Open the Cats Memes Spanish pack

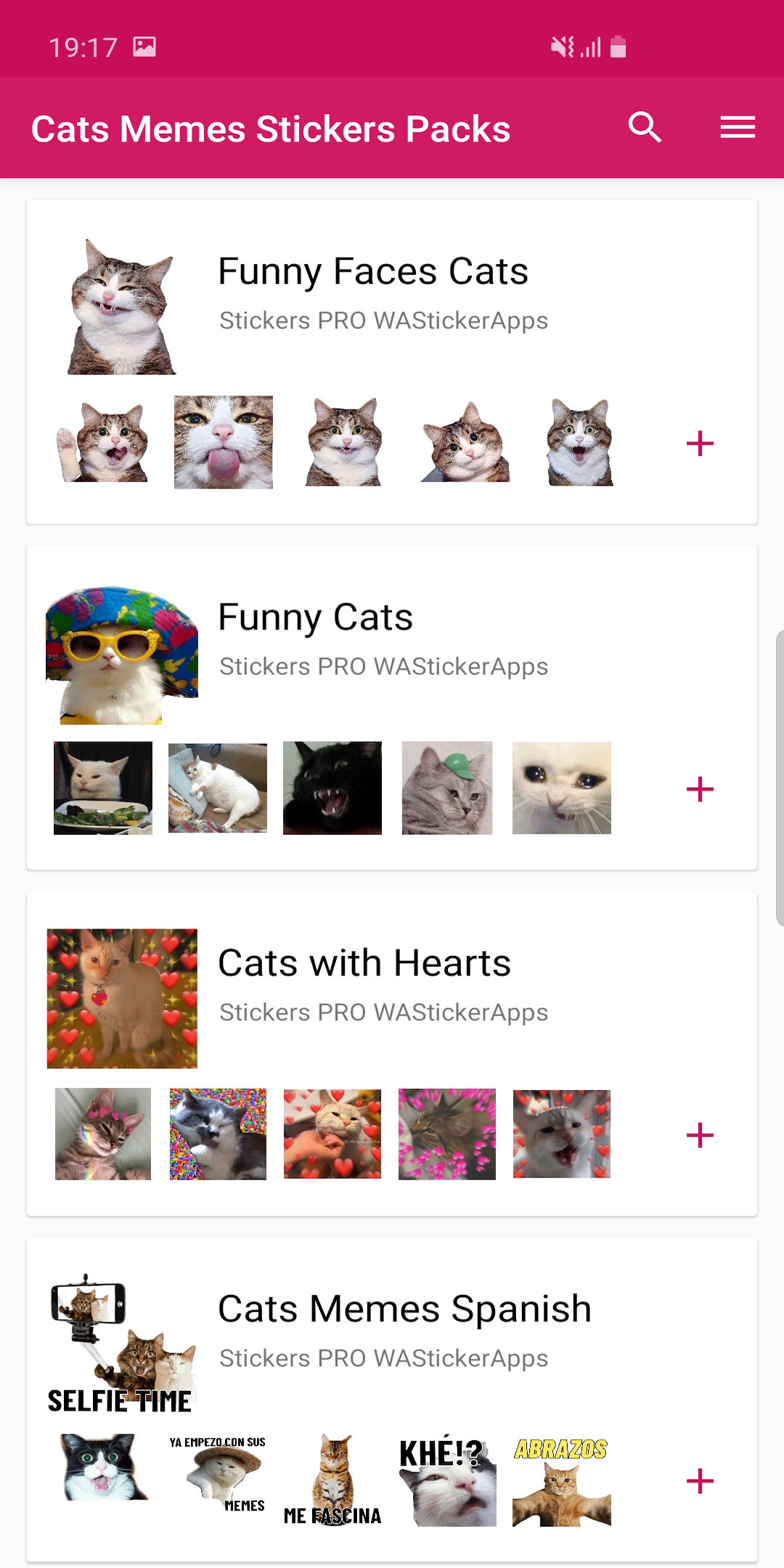[404, 1310]
